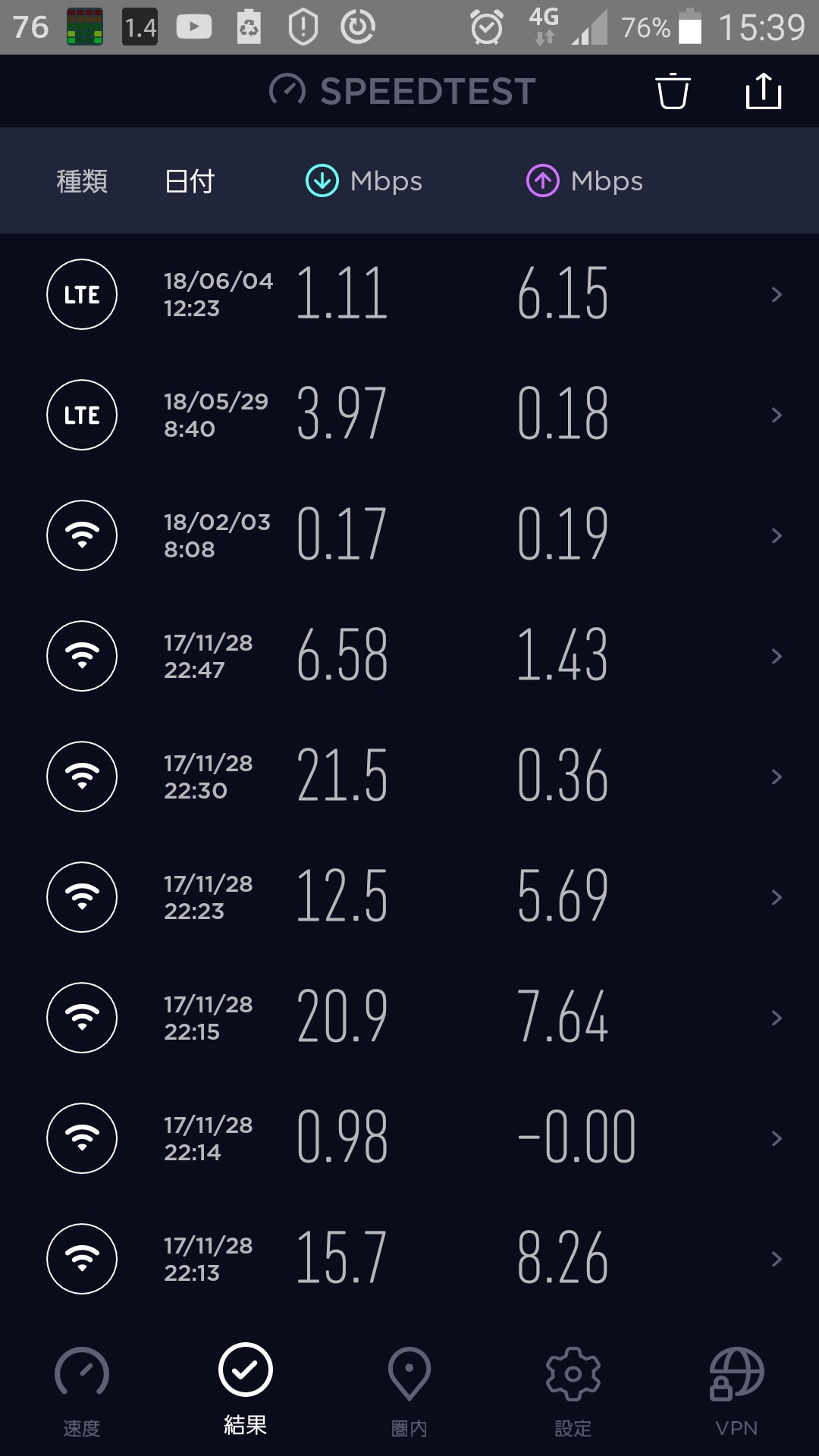The image size is (819, 1456).
Task: View the Wi-Fi result from 18/02/03 8:08
Action: coord(409,535)
